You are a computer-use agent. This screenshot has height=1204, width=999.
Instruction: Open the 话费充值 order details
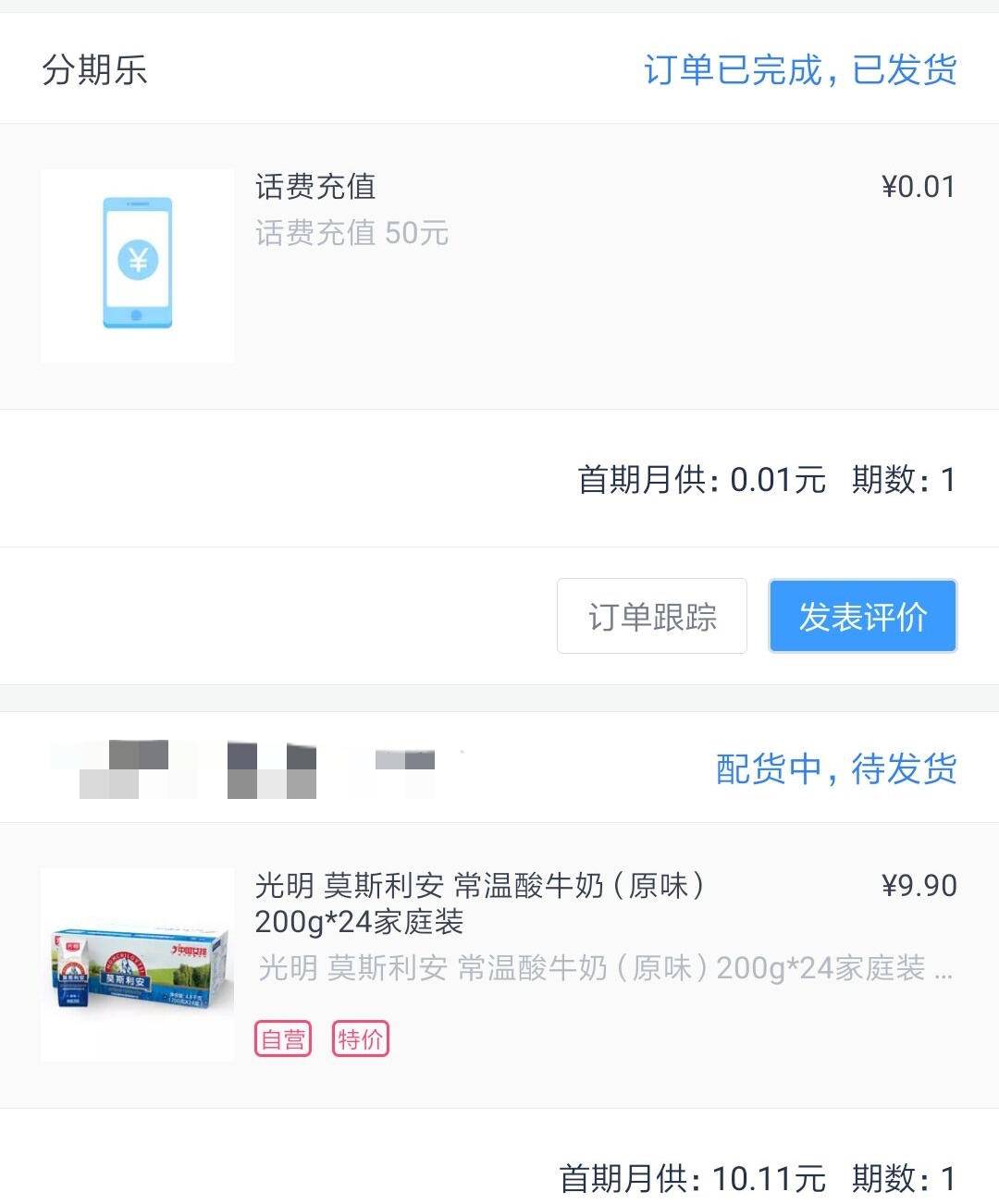pos(314,188)
